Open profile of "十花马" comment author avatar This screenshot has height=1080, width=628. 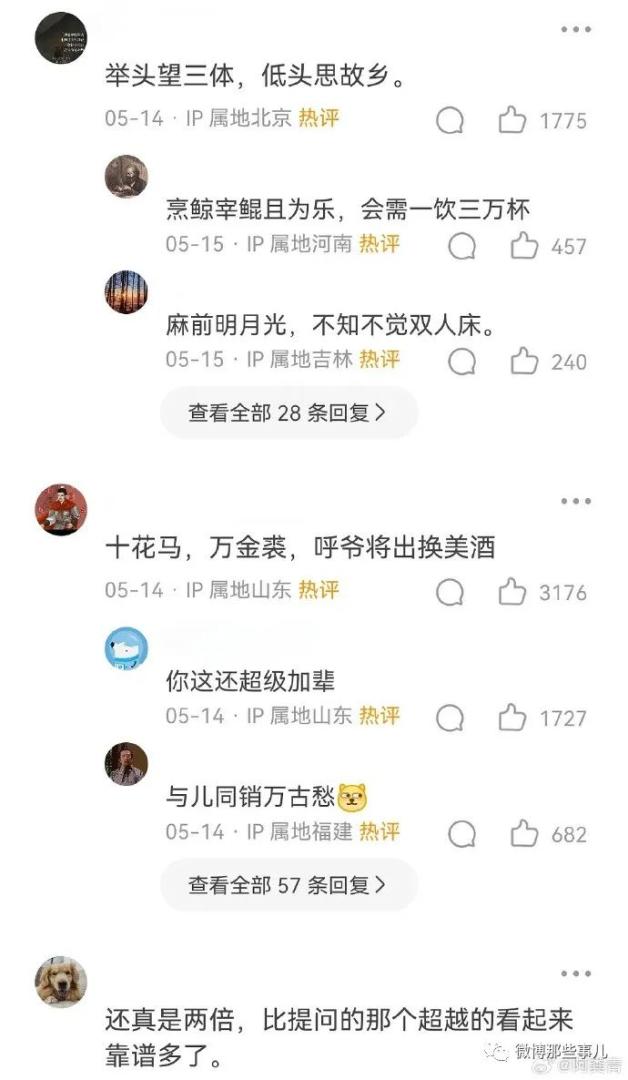click(60, 510)
